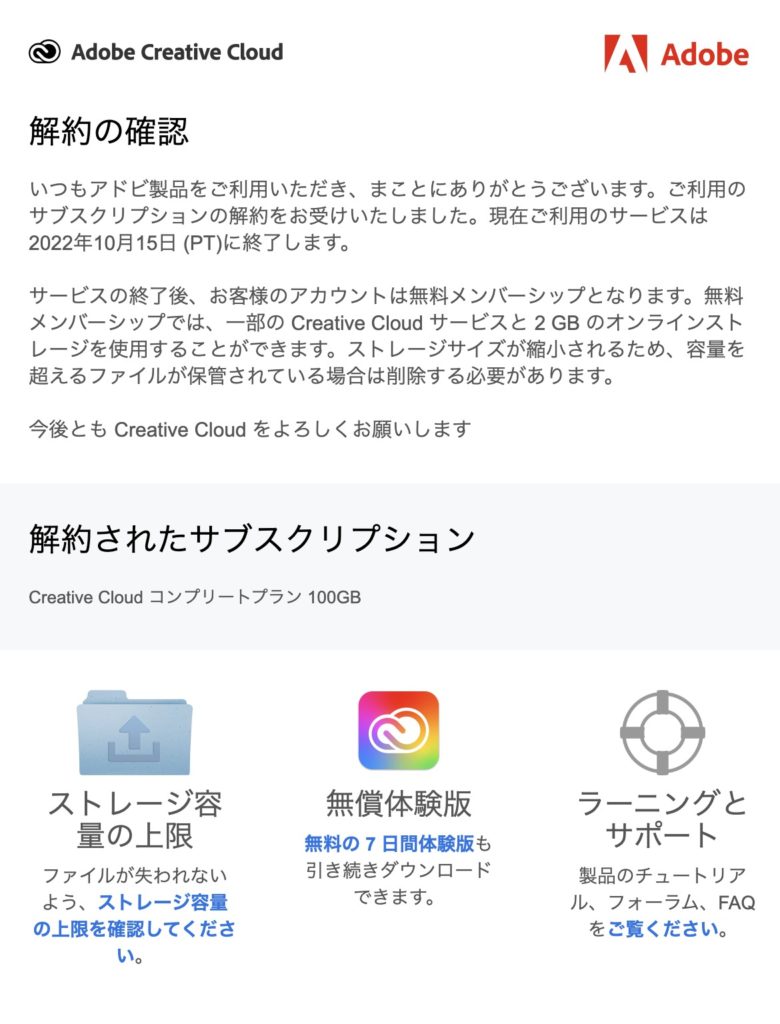Tap the ご覧ください link for tutorials
780x1024 pixels.
tap(663, 930)
